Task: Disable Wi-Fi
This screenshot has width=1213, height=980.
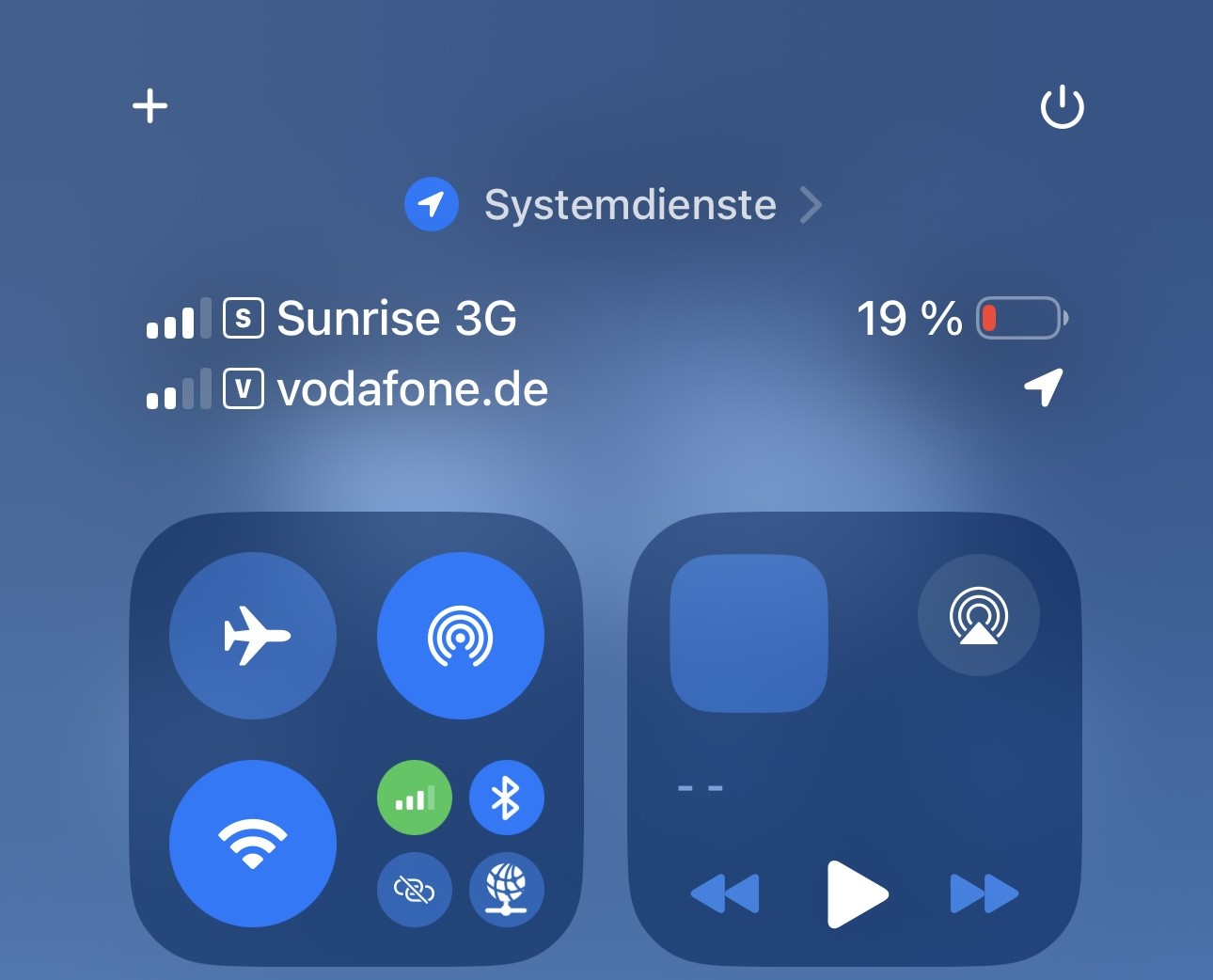Action: coord(253,843)
